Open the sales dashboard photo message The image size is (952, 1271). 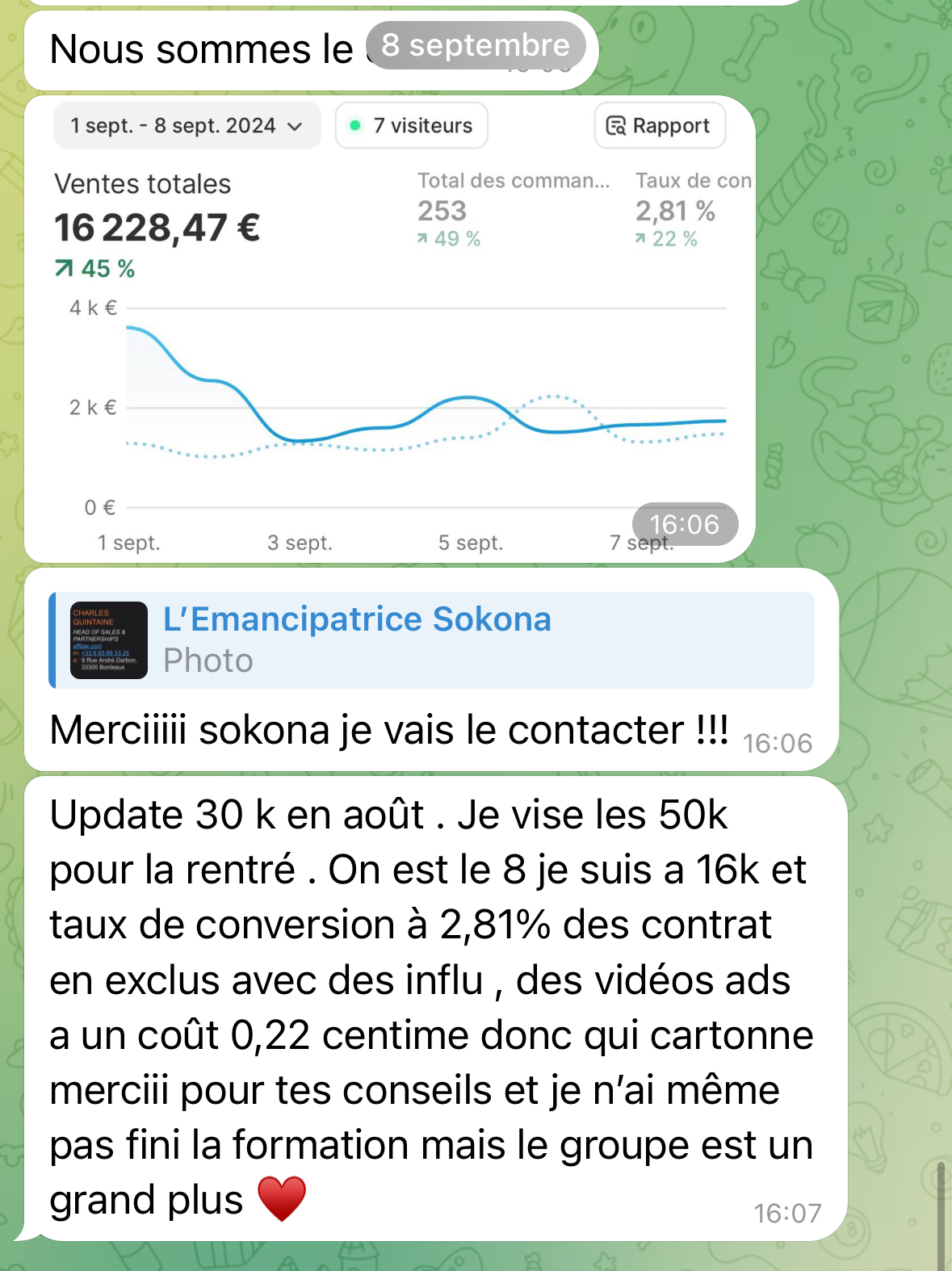click(389, 339)
